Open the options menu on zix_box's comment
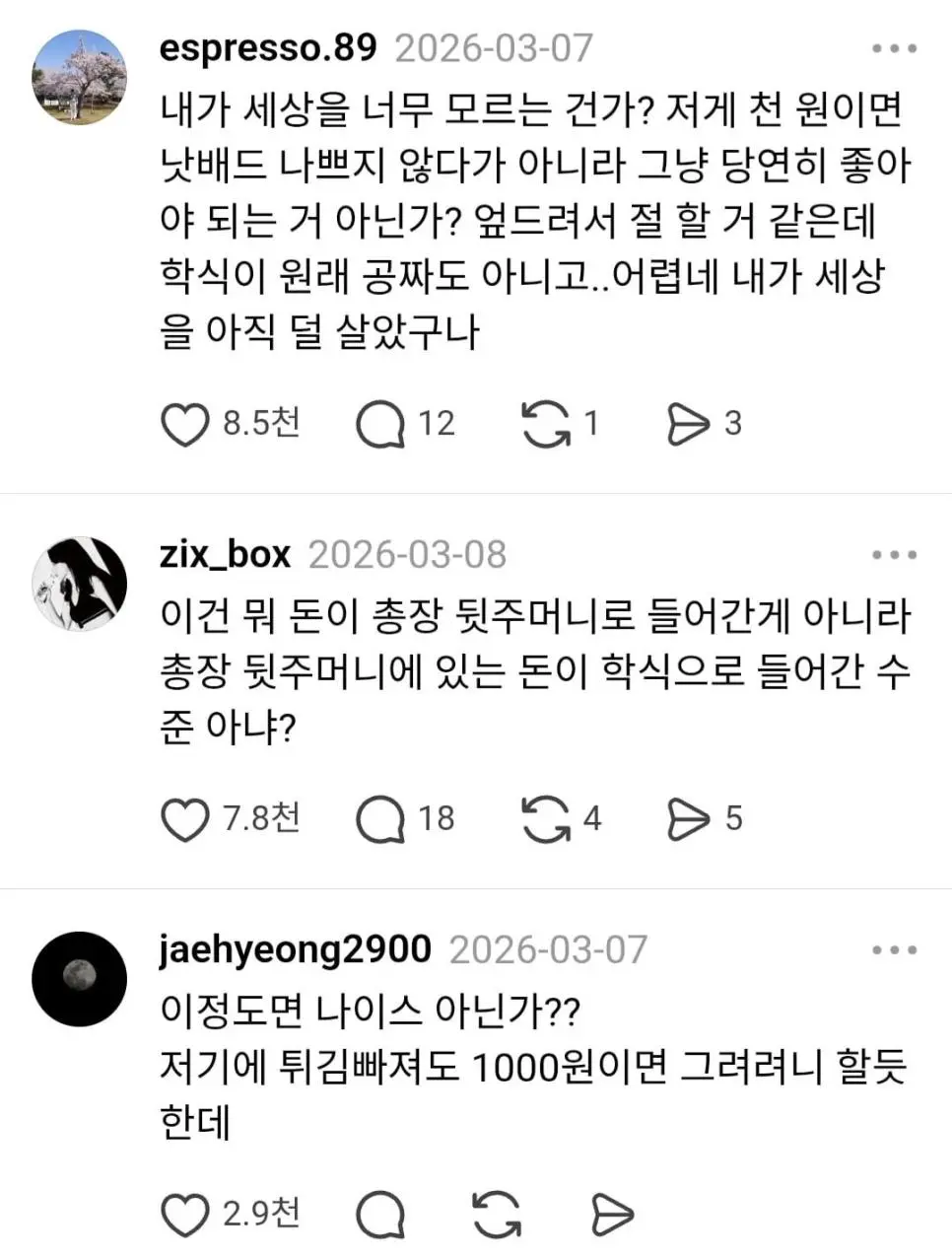This screenshot has width=952, height=1258. [x=892, y=552]
